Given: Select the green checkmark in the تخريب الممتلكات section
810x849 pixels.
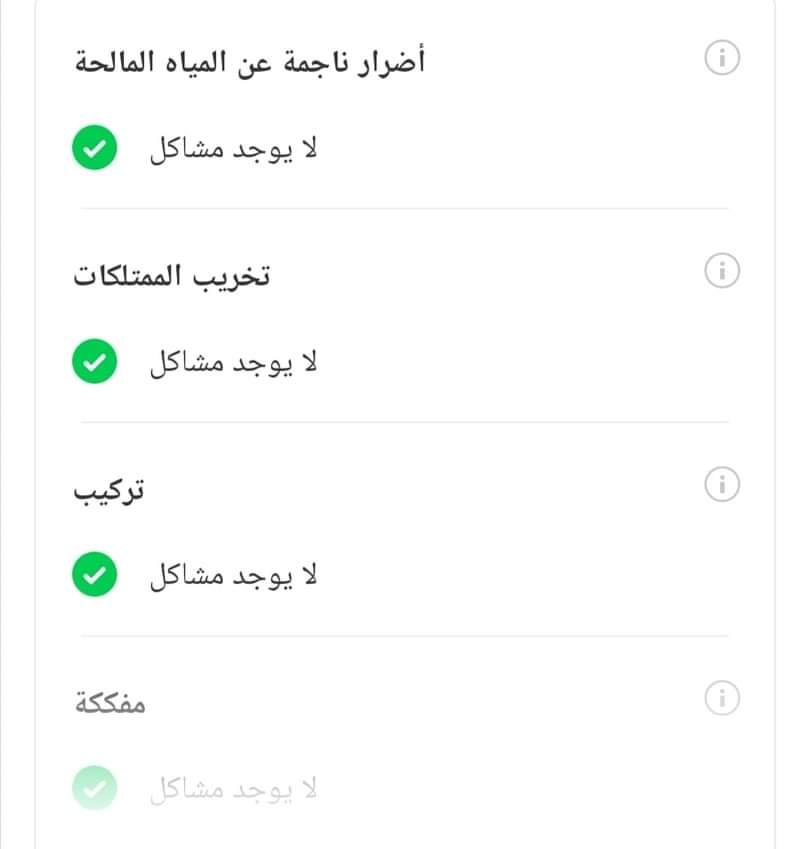Looking at the screenshot, I should pos(94,360).
